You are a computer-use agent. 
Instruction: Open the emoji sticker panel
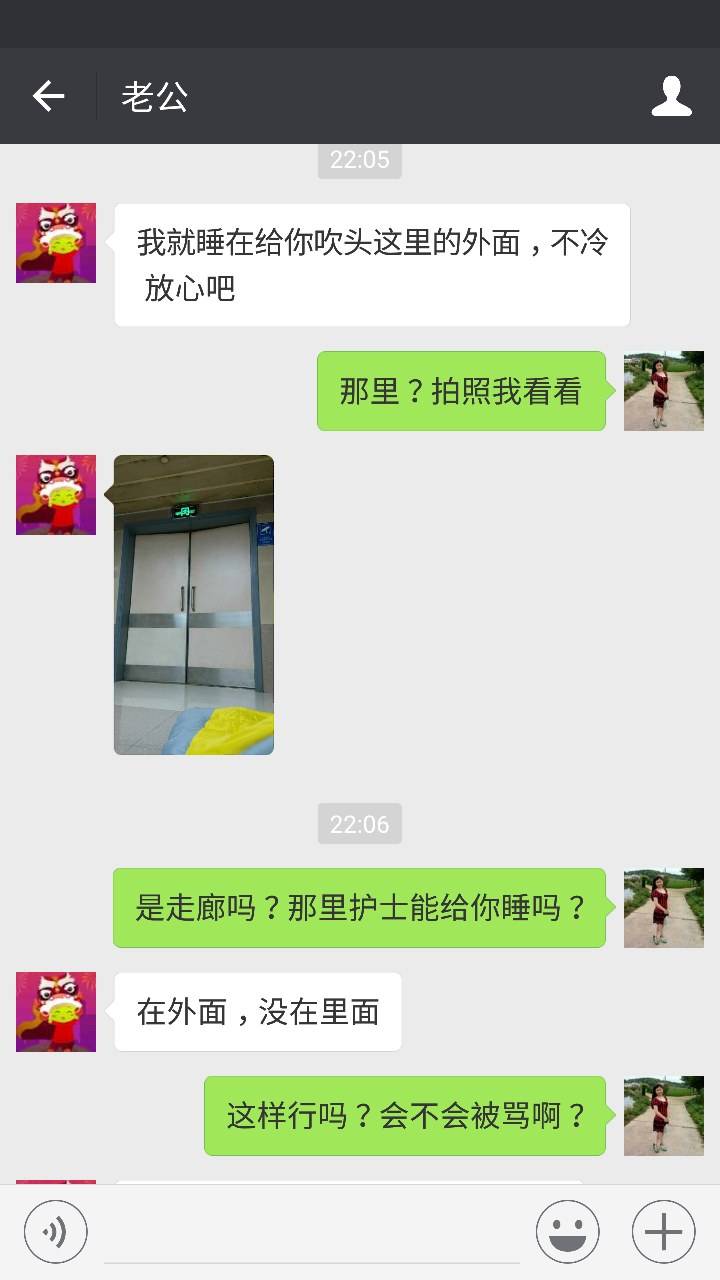(567, 1232)
